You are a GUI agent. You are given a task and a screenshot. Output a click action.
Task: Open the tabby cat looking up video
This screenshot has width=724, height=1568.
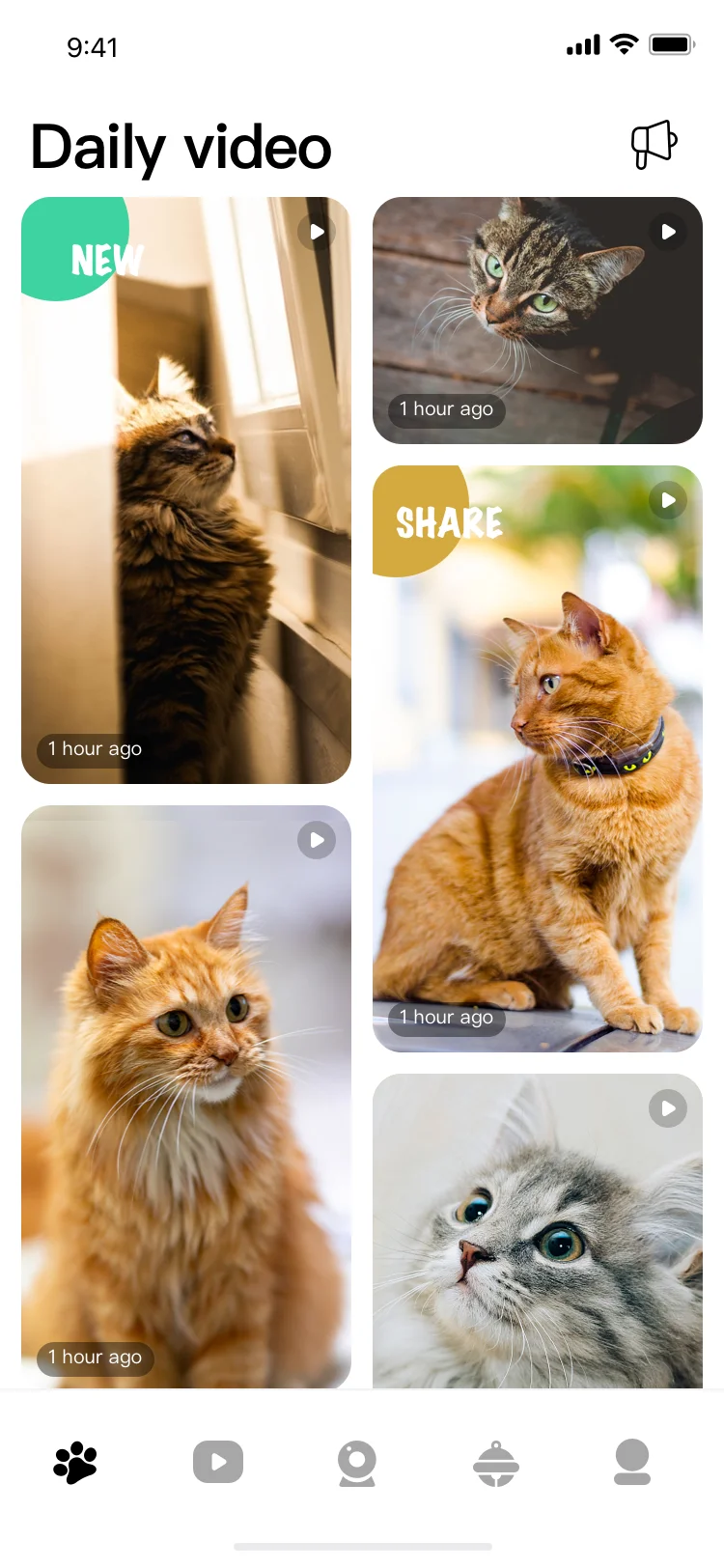click(538, 321)
